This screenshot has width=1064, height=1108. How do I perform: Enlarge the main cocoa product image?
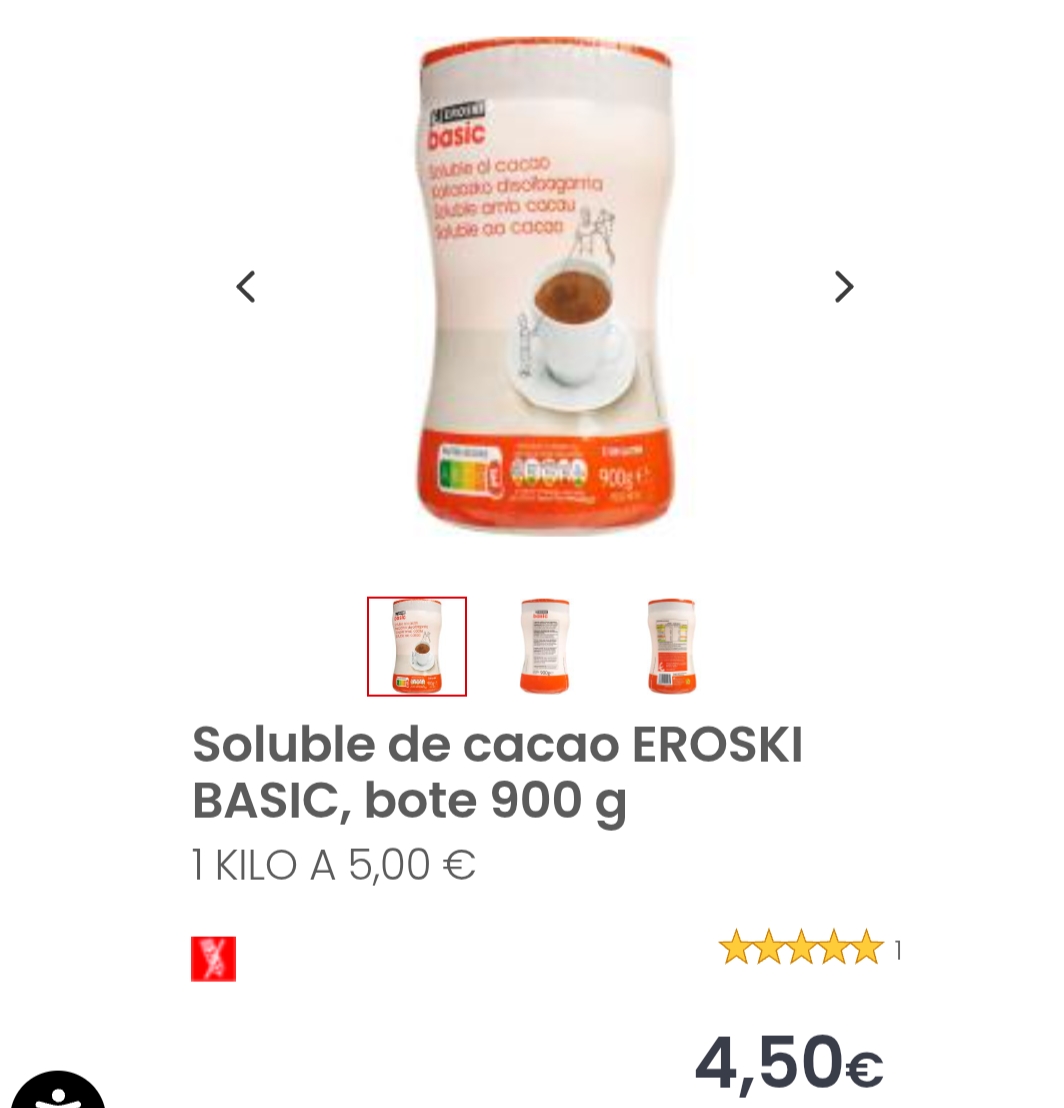pyautogui.click(x=545, y=288)
